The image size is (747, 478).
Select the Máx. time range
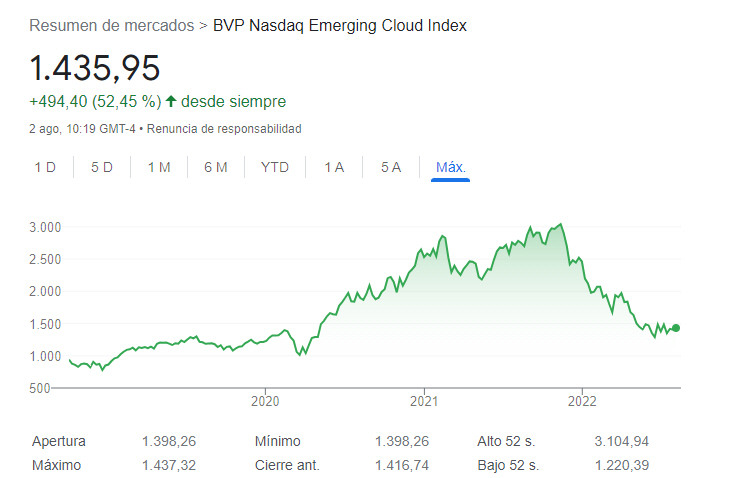[x=451, y=167]
